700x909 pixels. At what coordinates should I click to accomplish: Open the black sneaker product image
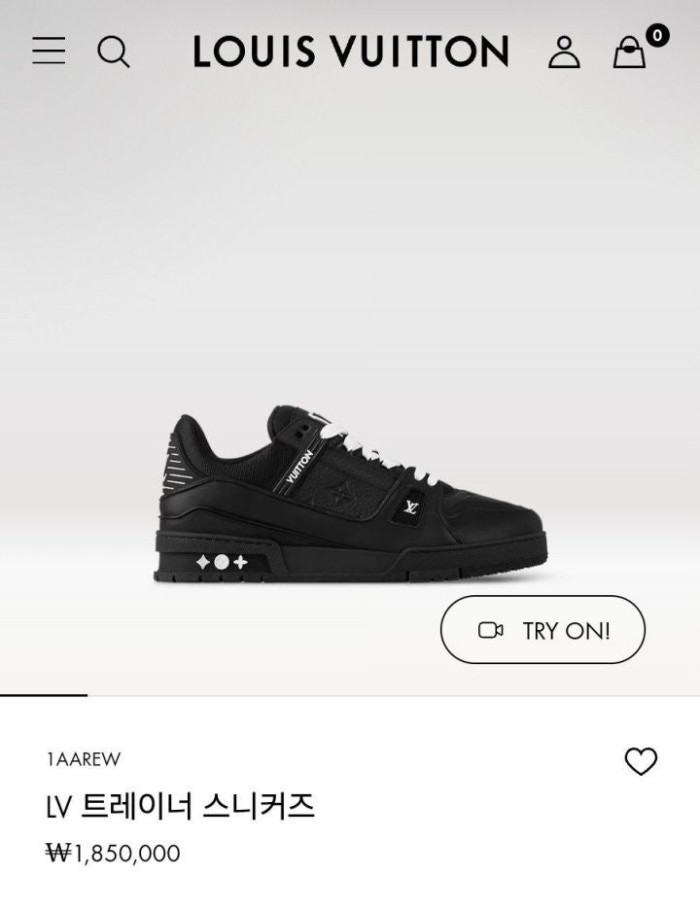point(350,495)
